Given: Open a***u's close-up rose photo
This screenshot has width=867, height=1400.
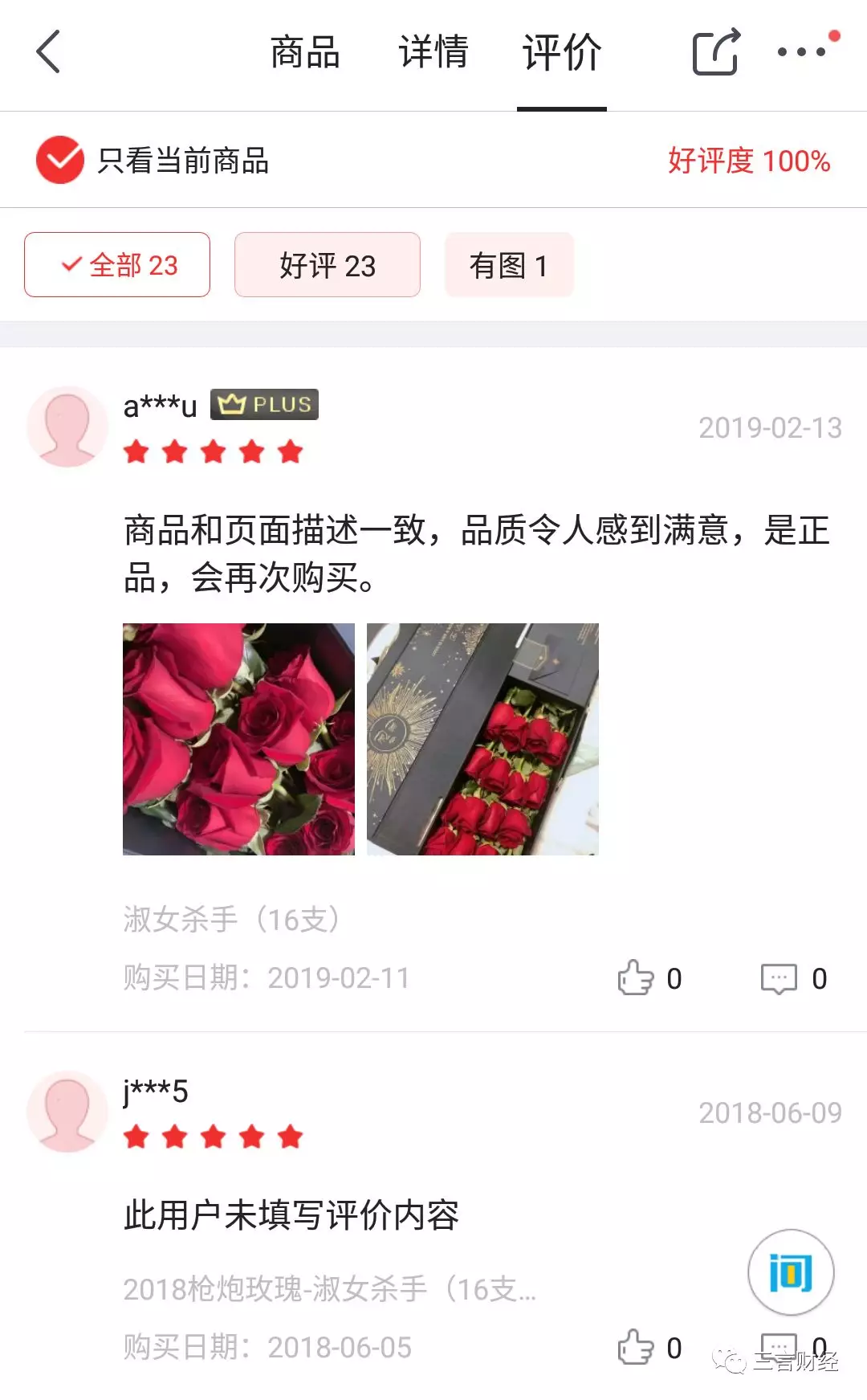Looking at the screenshot, I should coord(238,739).
